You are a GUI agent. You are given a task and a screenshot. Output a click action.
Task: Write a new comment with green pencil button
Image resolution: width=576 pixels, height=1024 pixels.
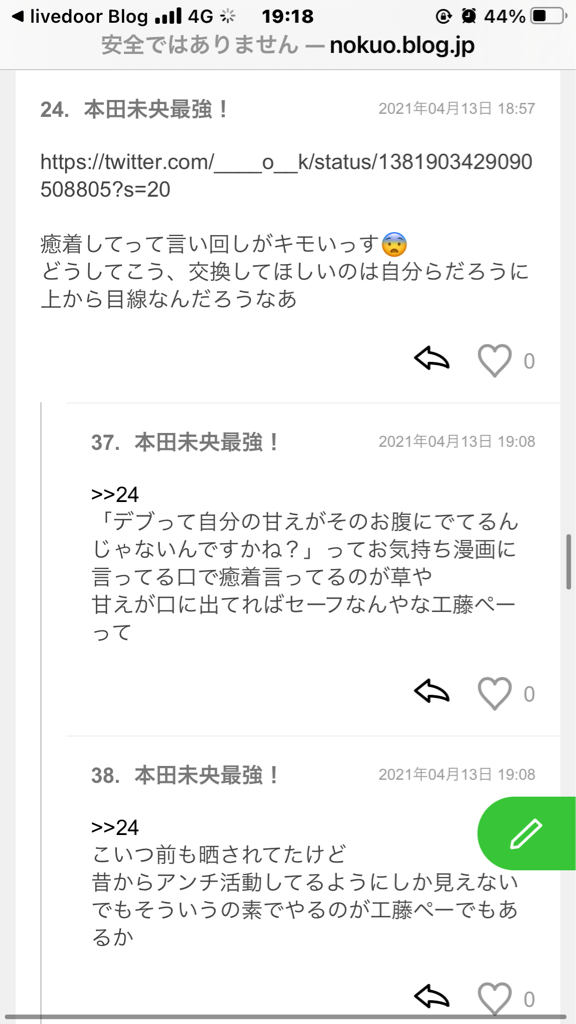pyautogui.click(x=527, y=833)
